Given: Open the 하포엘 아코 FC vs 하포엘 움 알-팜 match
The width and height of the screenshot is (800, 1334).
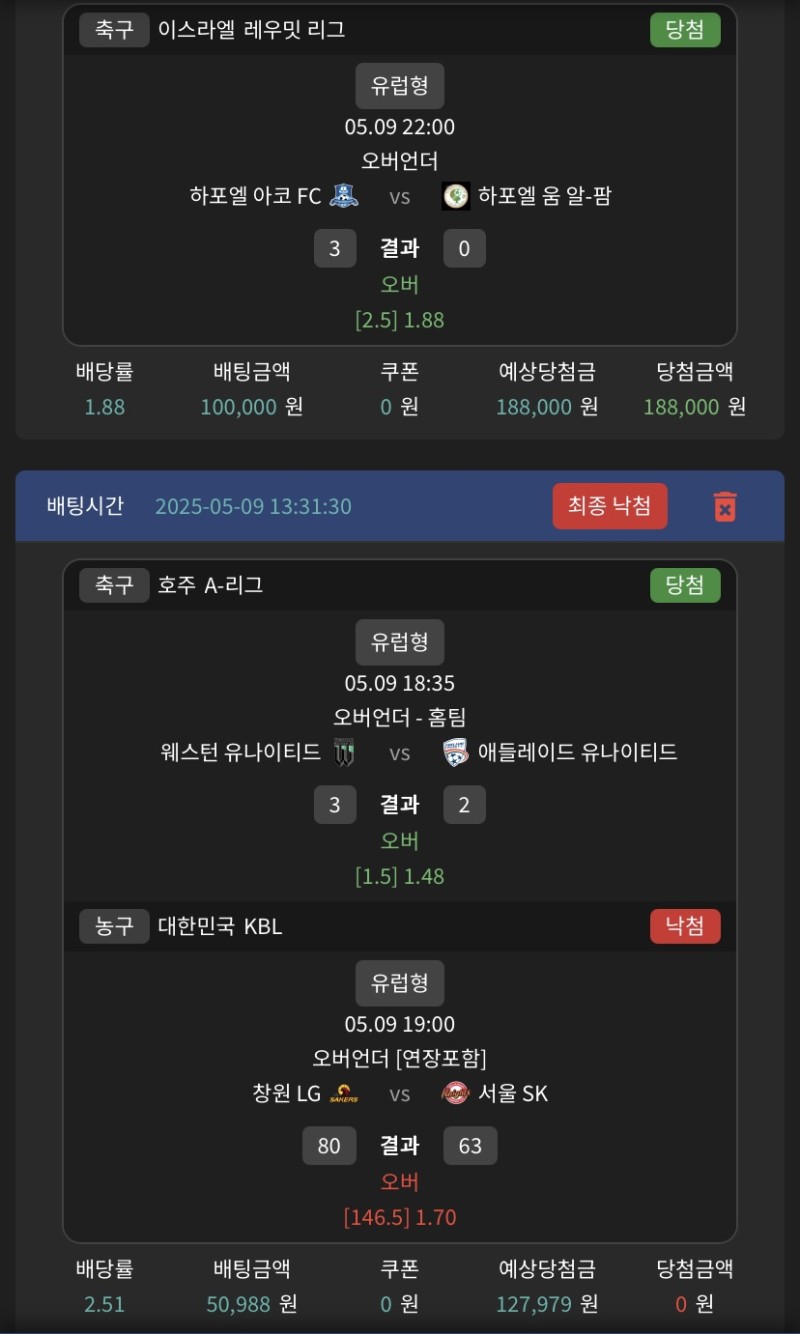Looking at the screenshot, I should point(400,196).
